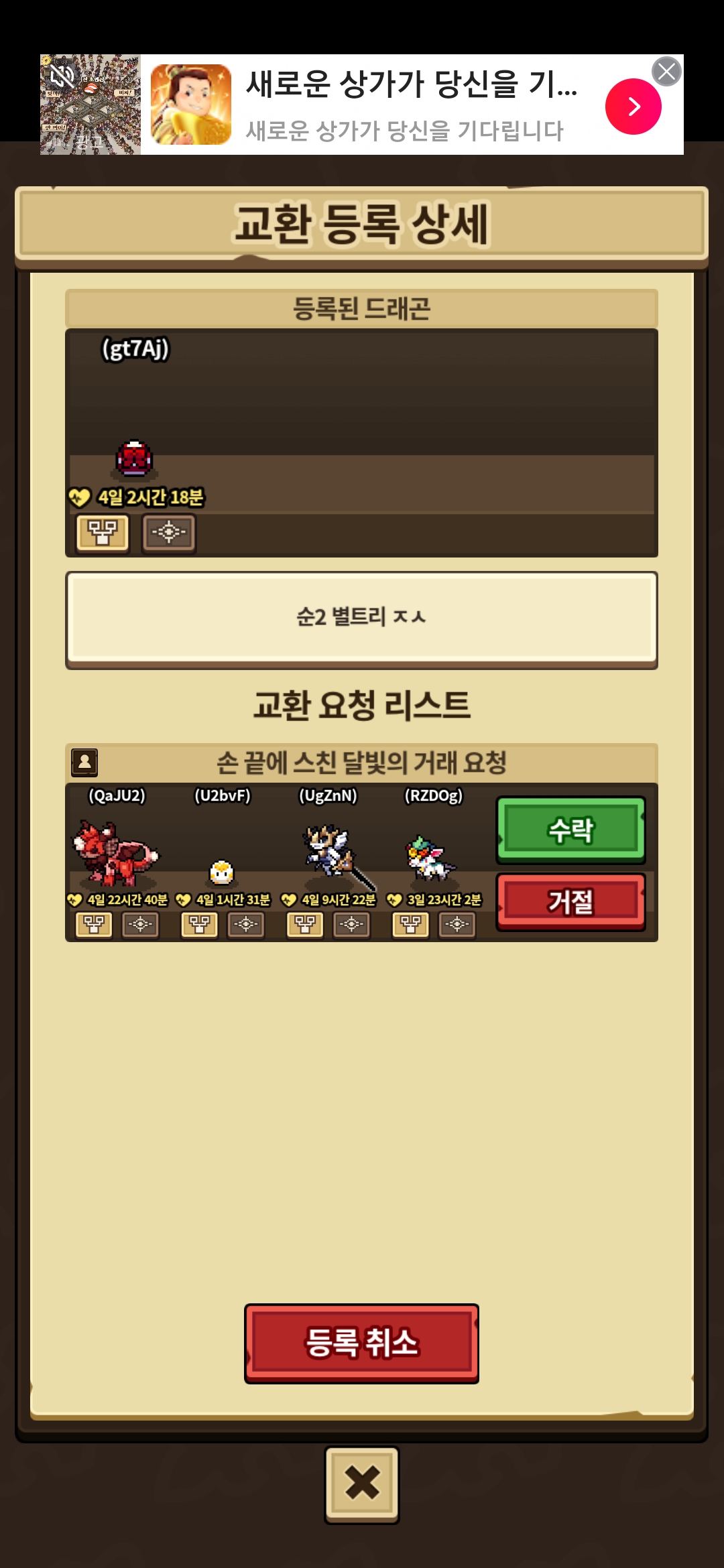View detail target icon for dragon U2bvF

click(246, 925)
